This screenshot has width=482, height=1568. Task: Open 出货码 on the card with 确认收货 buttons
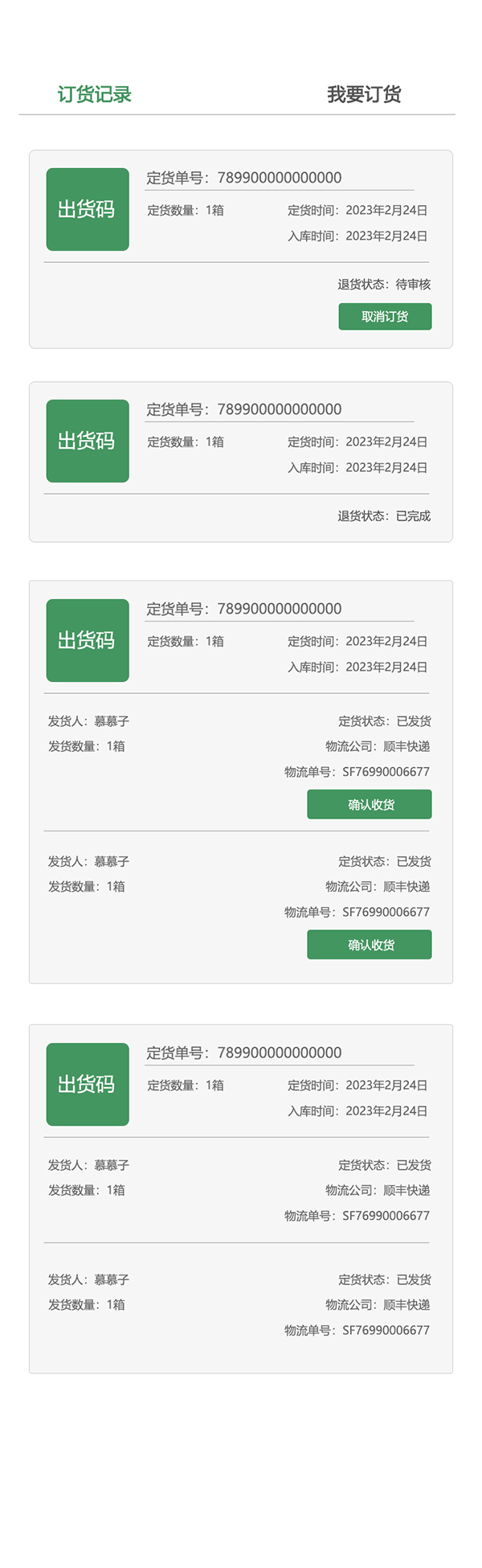[x=88, y=640]
